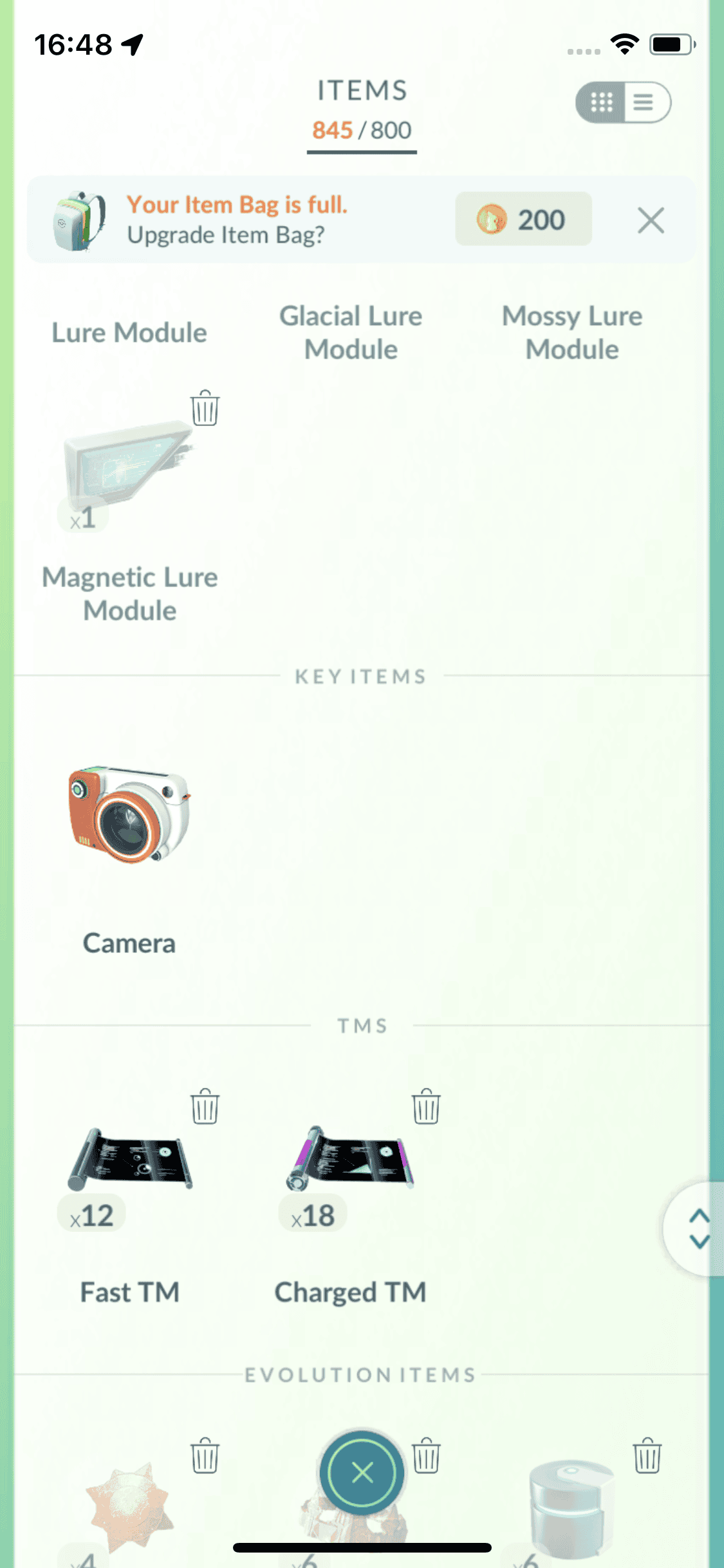724x1568 pixels.
Task: Upgrade Item Bag for 200 coins
Action: tap(523, 219)
